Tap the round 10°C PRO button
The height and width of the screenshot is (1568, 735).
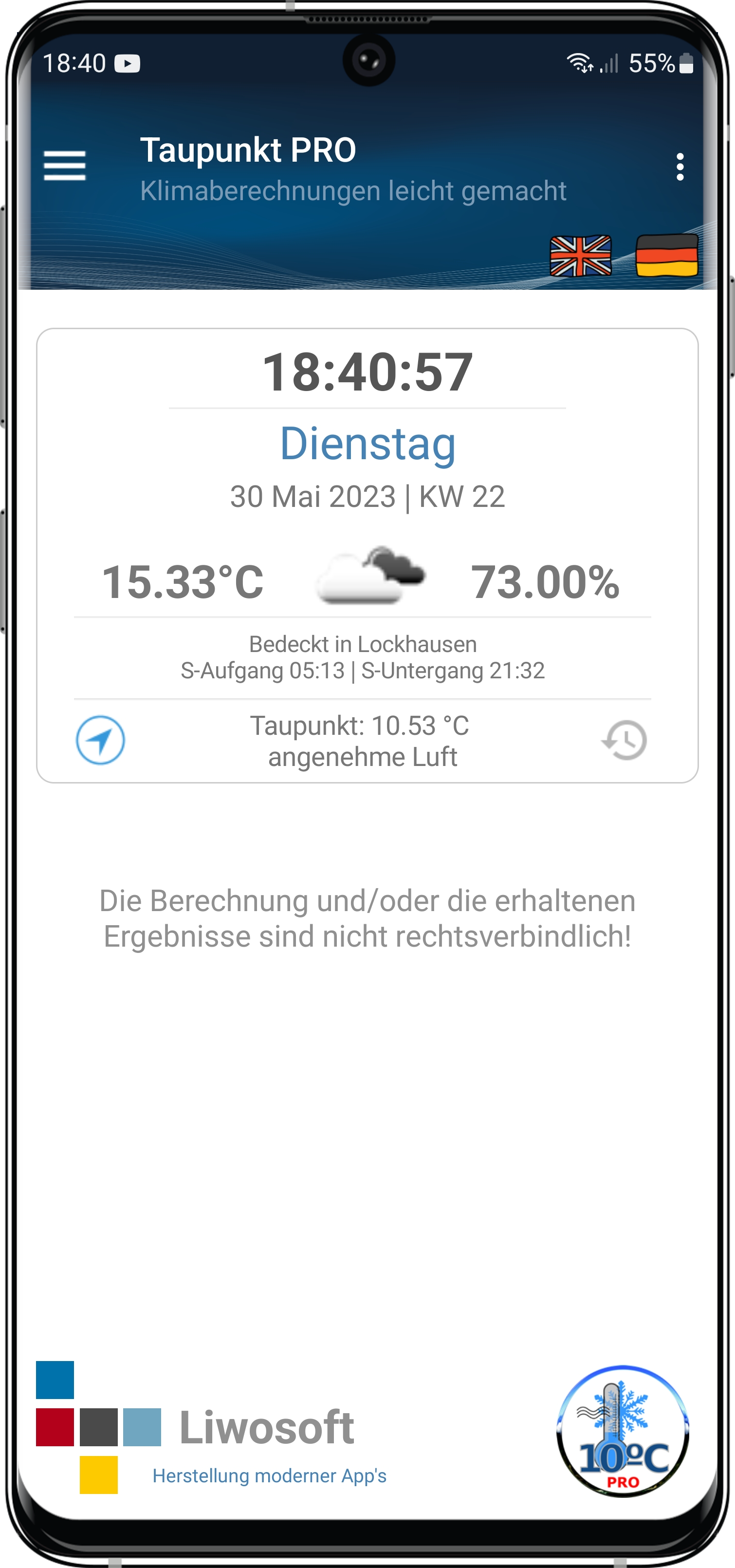tap(623, 1431)
